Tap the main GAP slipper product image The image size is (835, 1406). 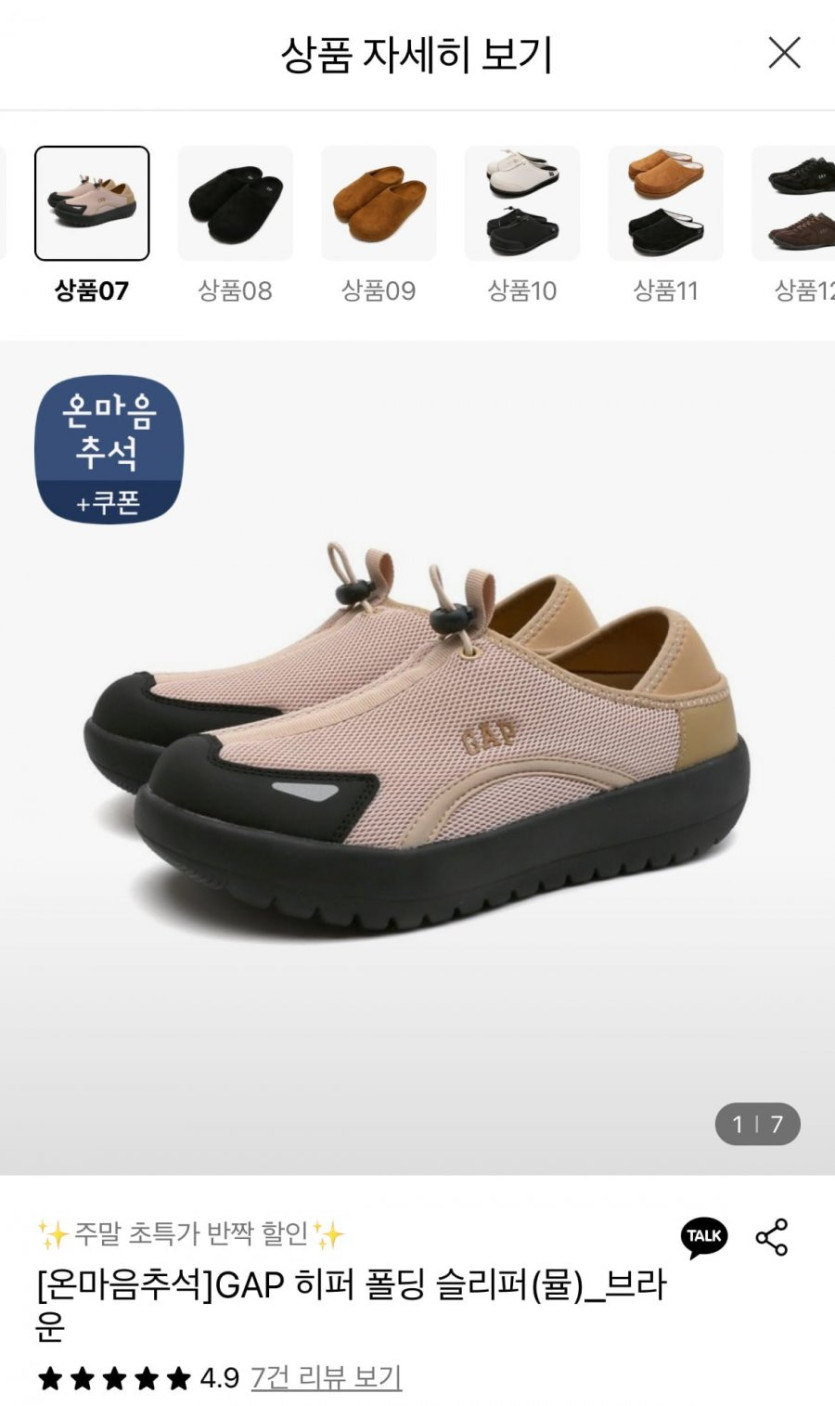pos(417,740)
